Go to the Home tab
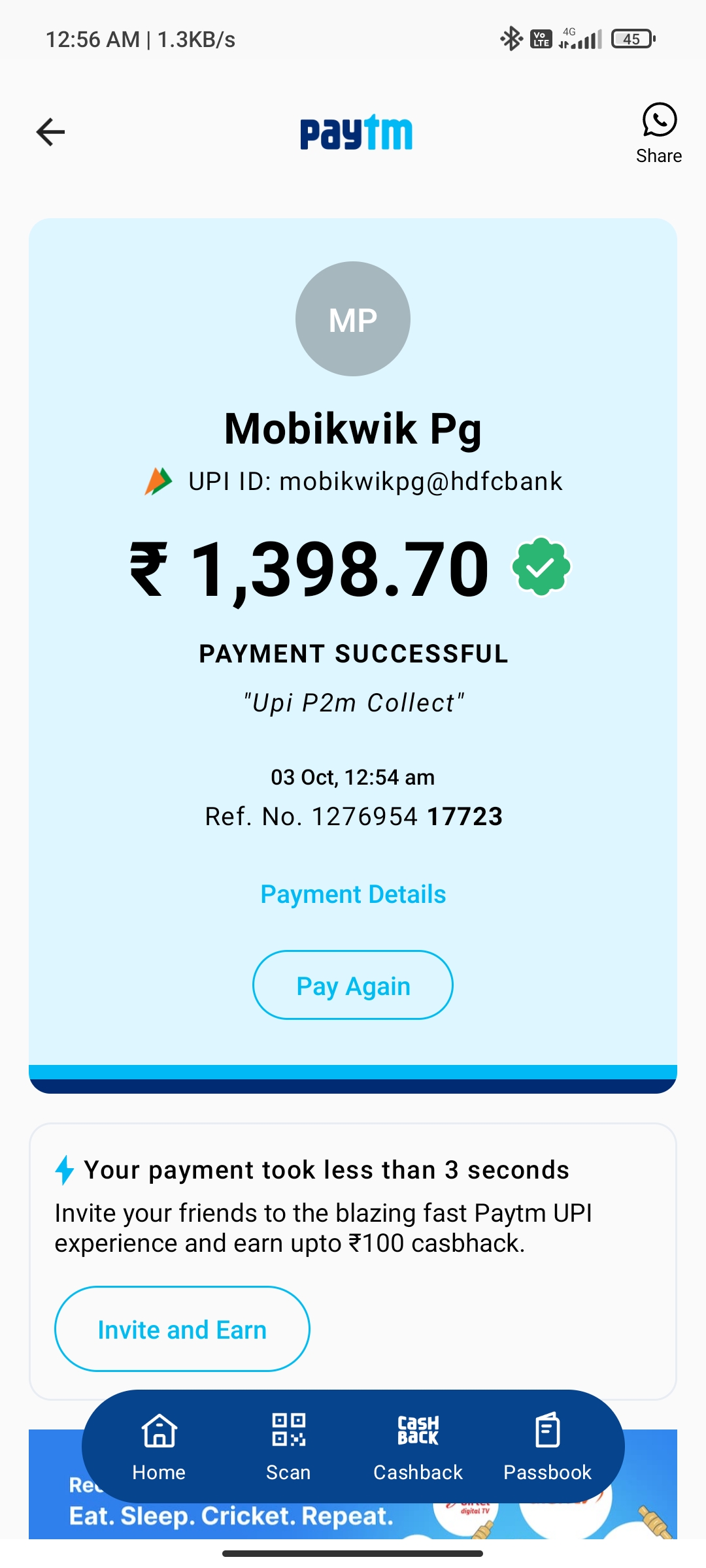 159,1446
